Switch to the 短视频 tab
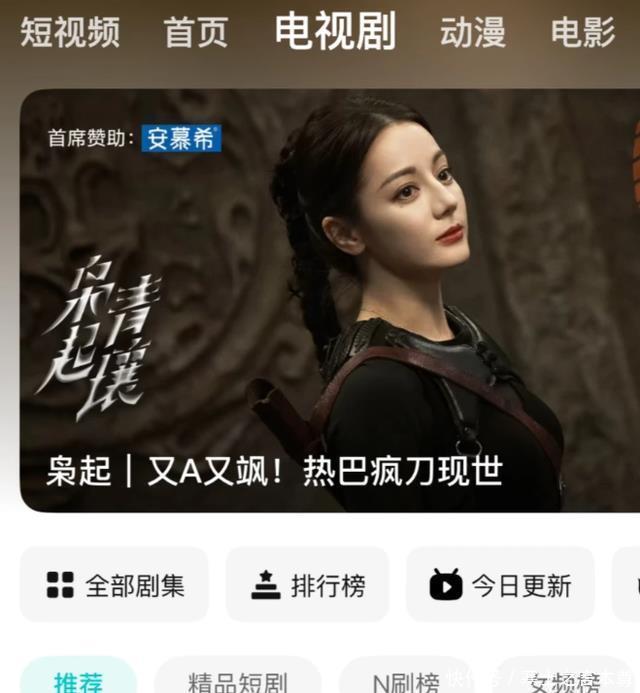The height and width of the screenshot is (693, 640). tap(70, 32)
